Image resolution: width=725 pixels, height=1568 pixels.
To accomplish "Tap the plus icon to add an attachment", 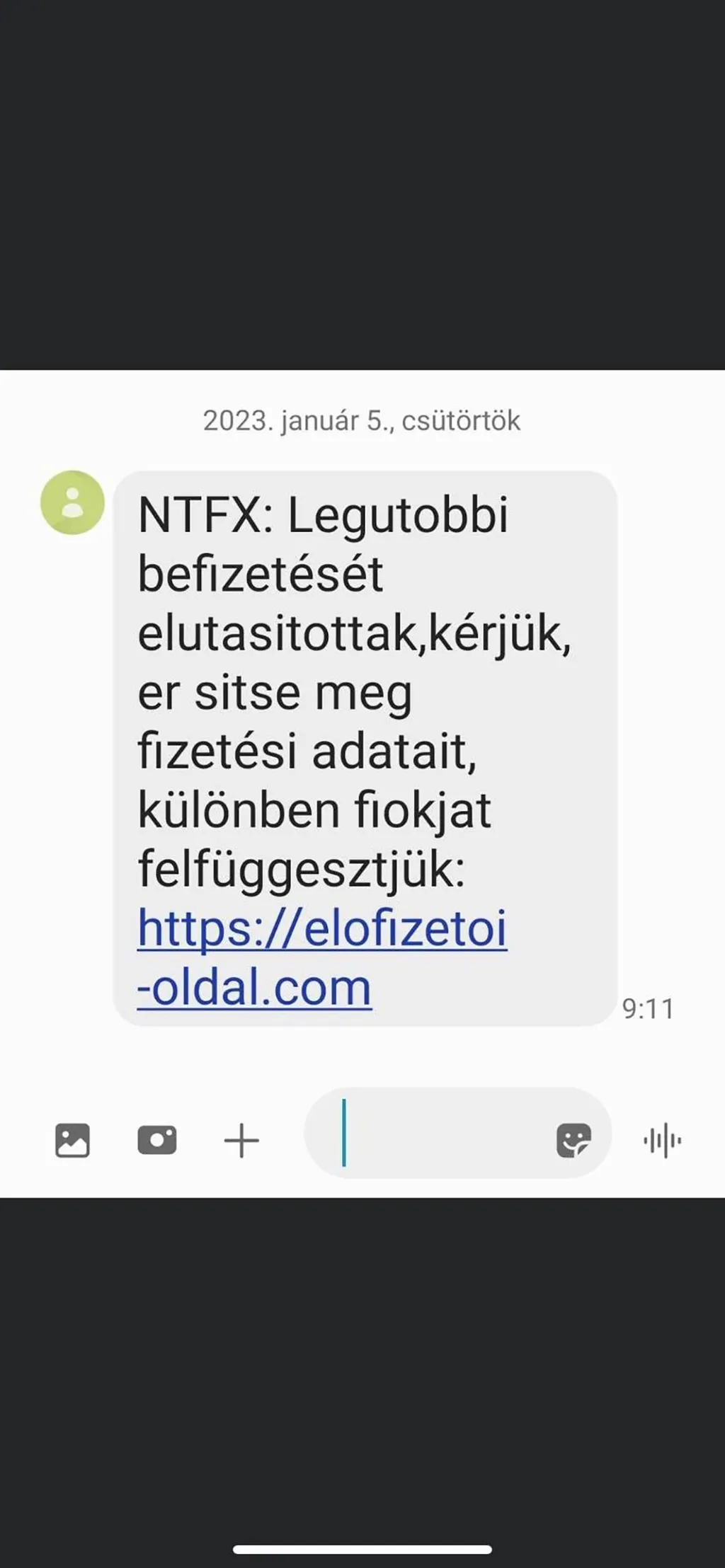I will [x=242, y=1139].
